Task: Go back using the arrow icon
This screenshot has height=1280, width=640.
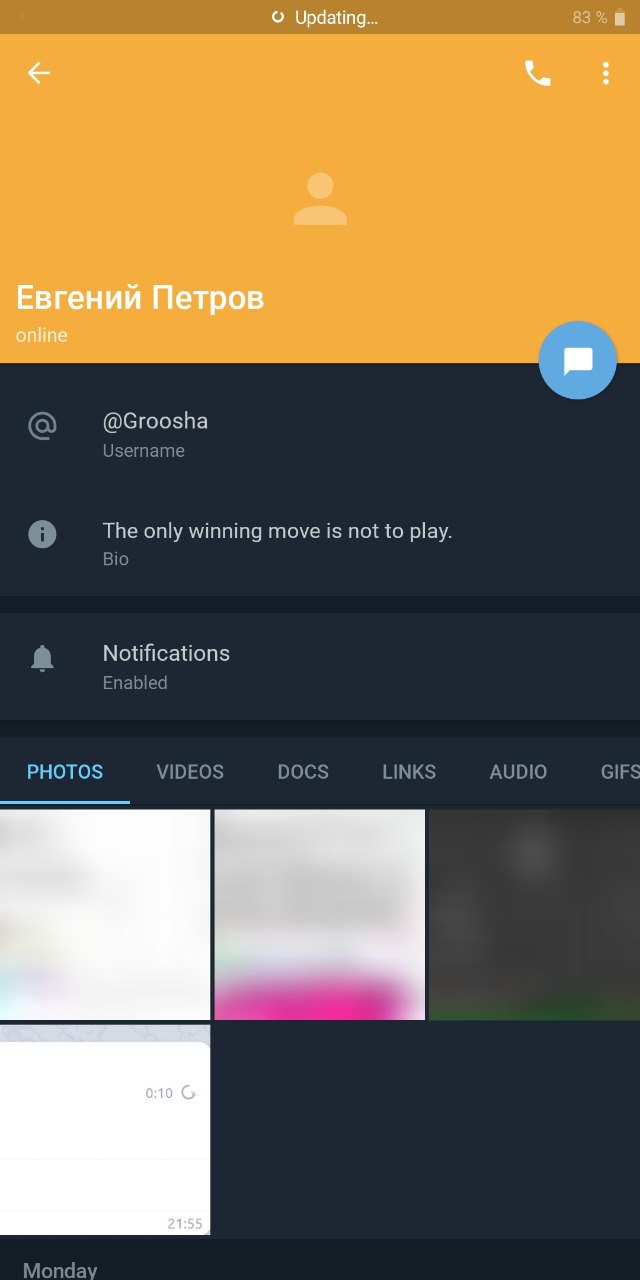Action: click(39, 73)
